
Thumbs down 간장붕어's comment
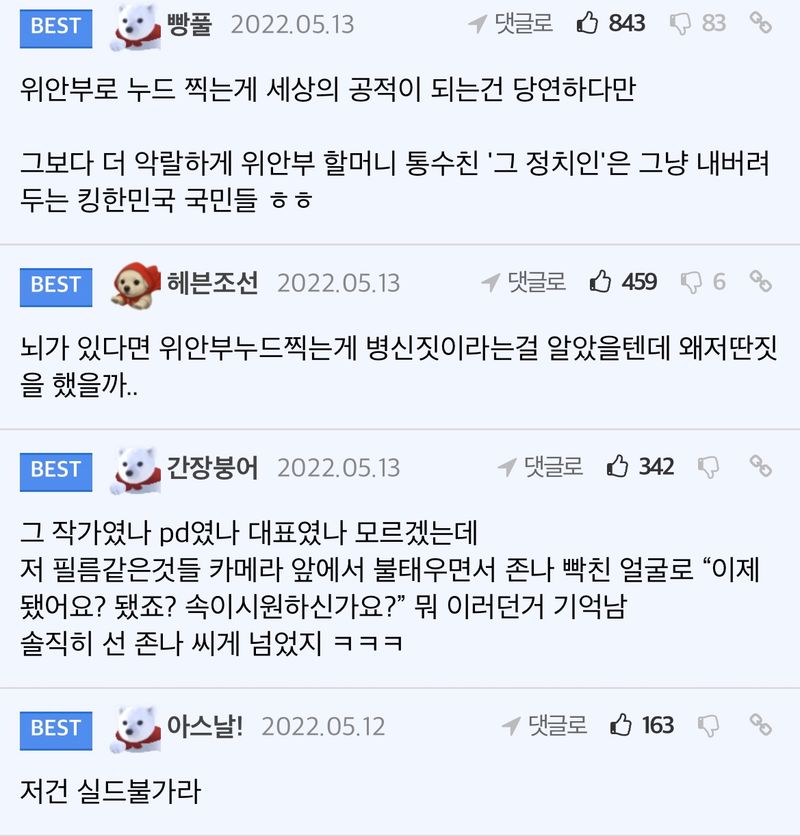click(x=708, y=467)
